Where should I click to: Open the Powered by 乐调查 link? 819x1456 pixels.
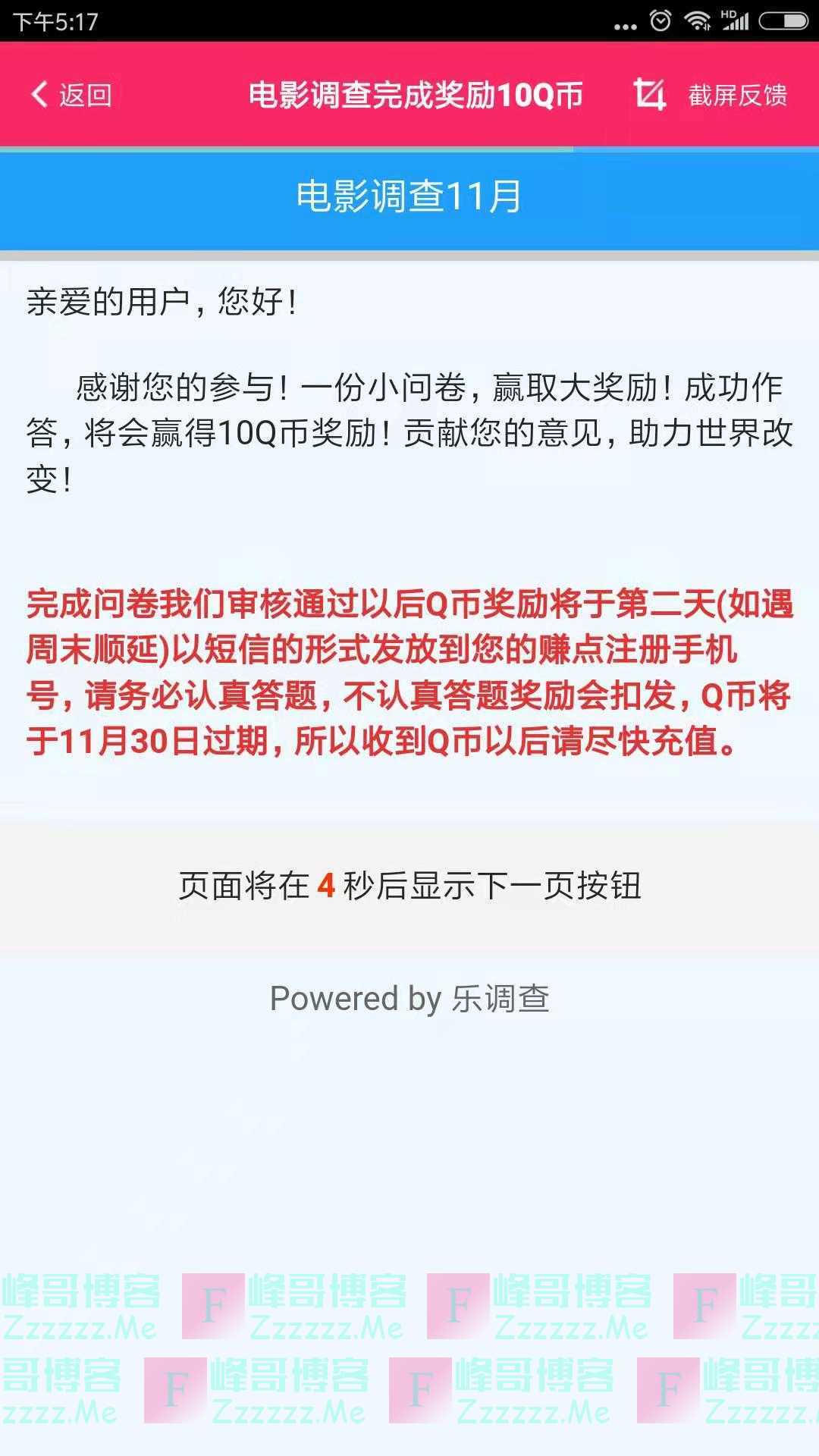click(409, 999)
